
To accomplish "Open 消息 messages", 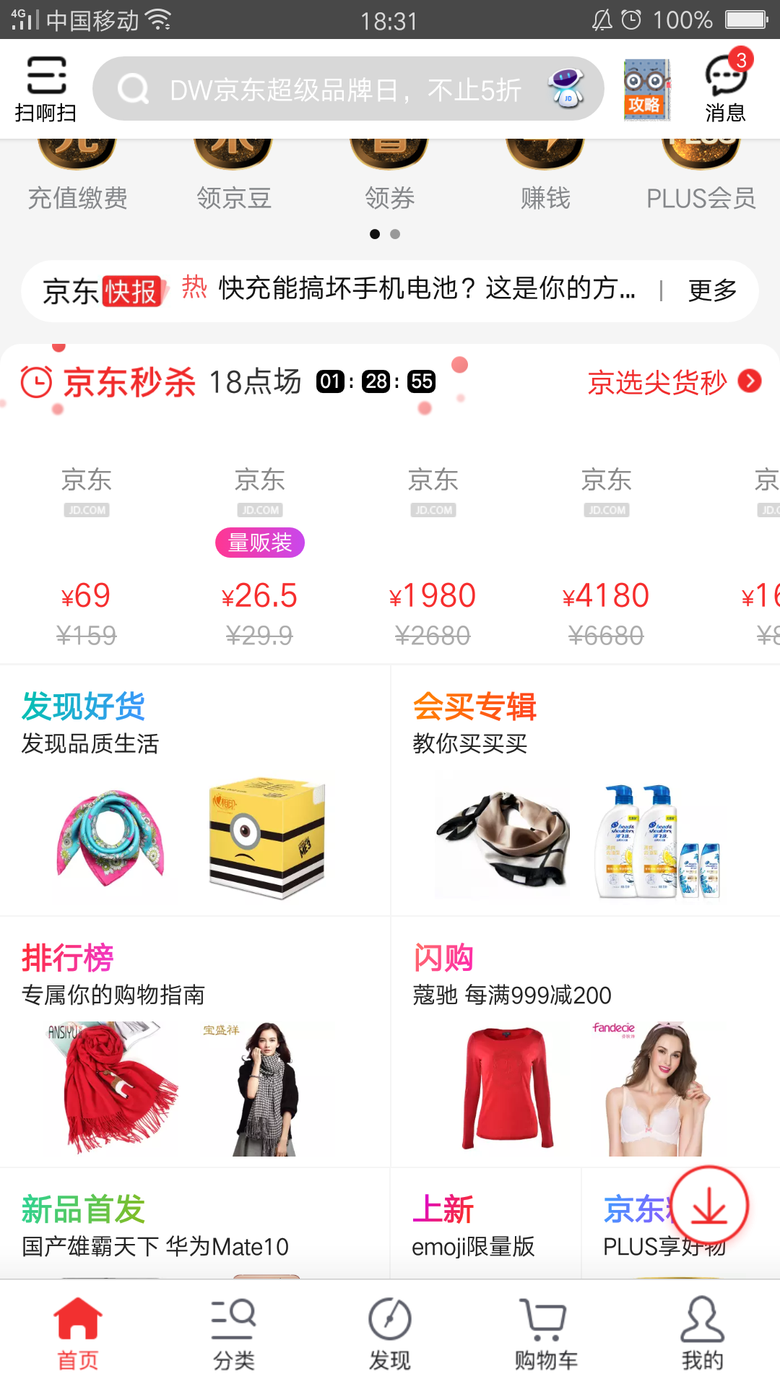I will [725, 89].
